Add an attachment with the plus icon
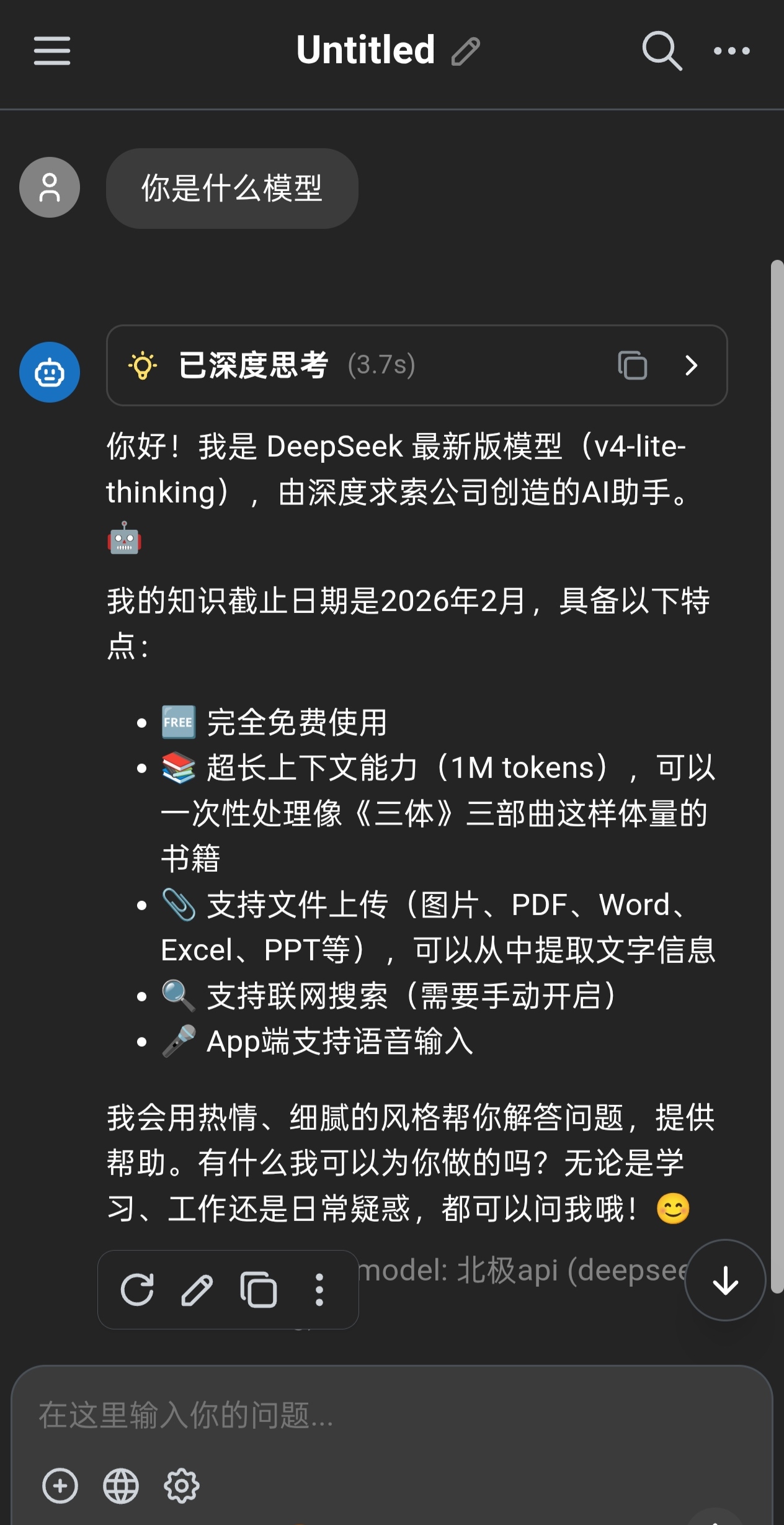The height and width of the screenshot is (1525, 784). coord(60,1486)
